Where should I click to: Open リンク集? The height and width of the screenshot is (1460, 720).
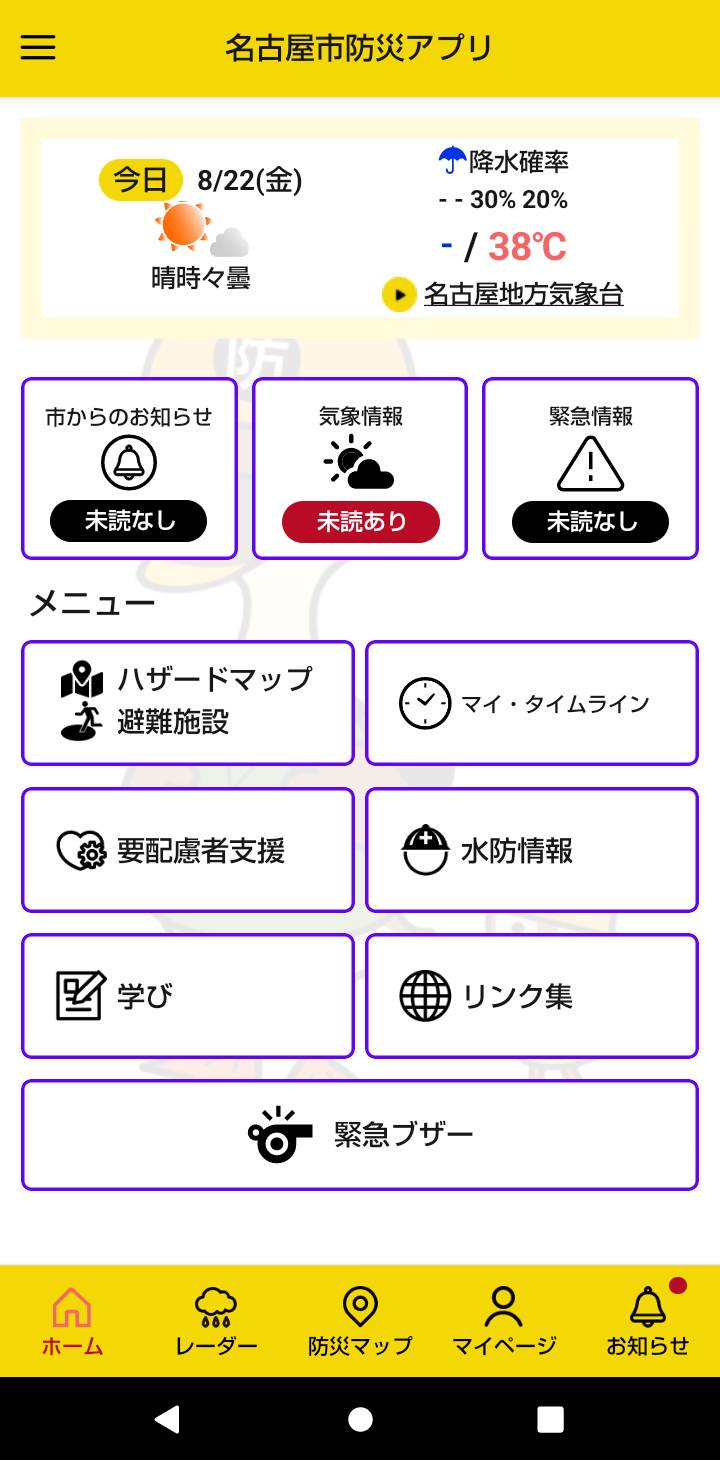tap(532, 996)
